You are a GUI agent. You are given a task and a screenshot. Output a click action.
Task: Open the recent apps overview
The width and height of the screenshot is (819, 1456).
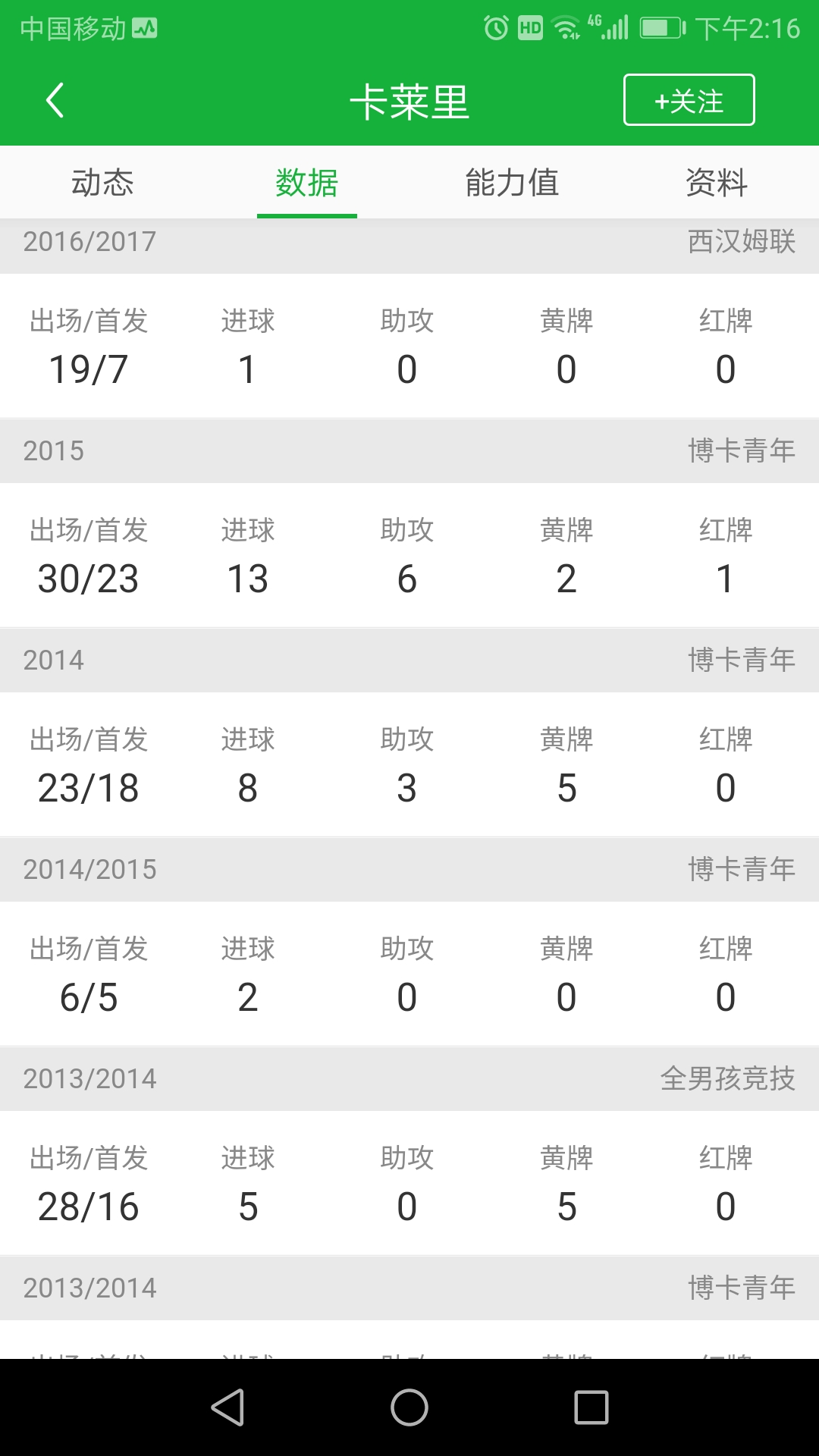tap(591, 1407)
